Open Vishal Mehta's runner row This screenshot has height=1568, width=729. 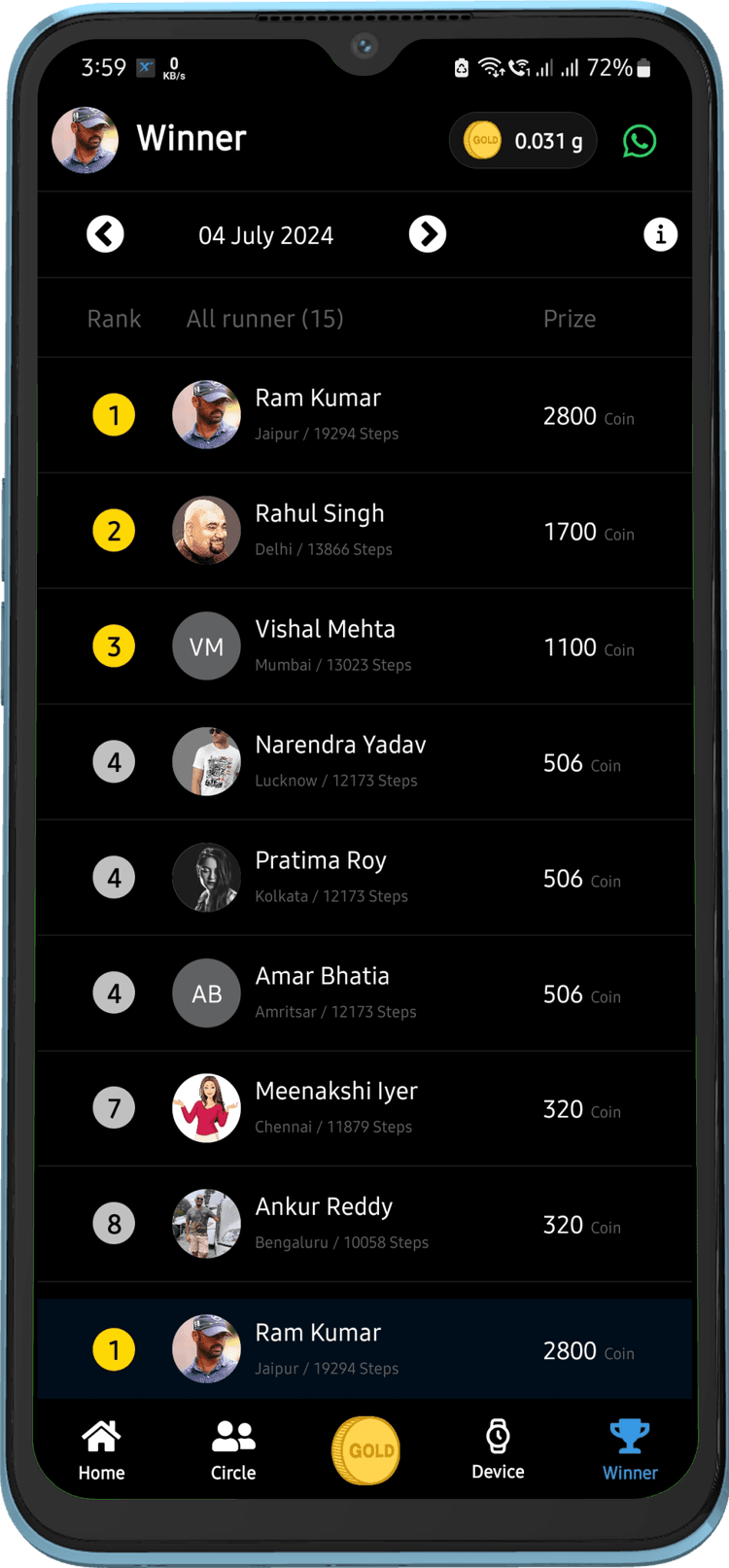(x=364, y=646)
